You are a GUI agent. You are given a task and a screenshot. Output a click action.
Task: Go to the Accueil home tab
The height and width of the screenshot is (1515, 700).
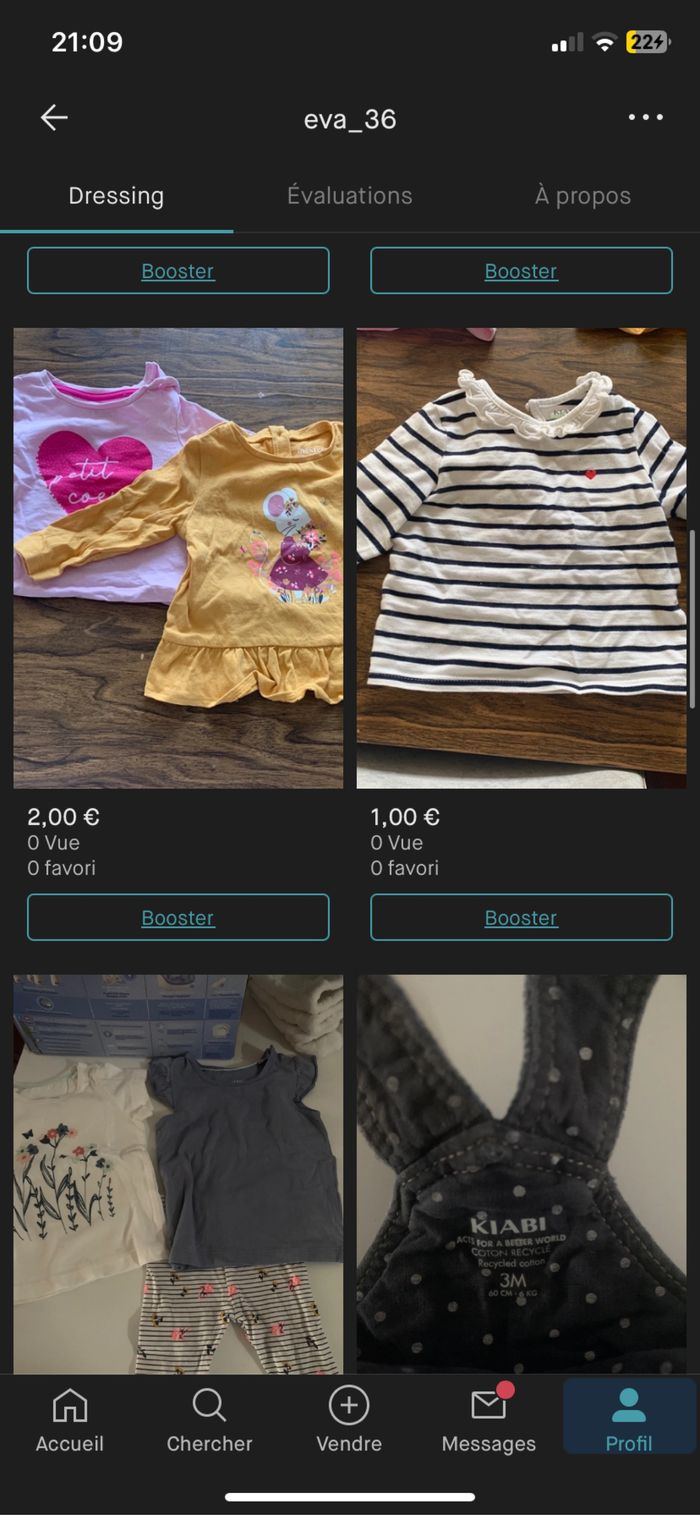click(x=70, y=1420)
